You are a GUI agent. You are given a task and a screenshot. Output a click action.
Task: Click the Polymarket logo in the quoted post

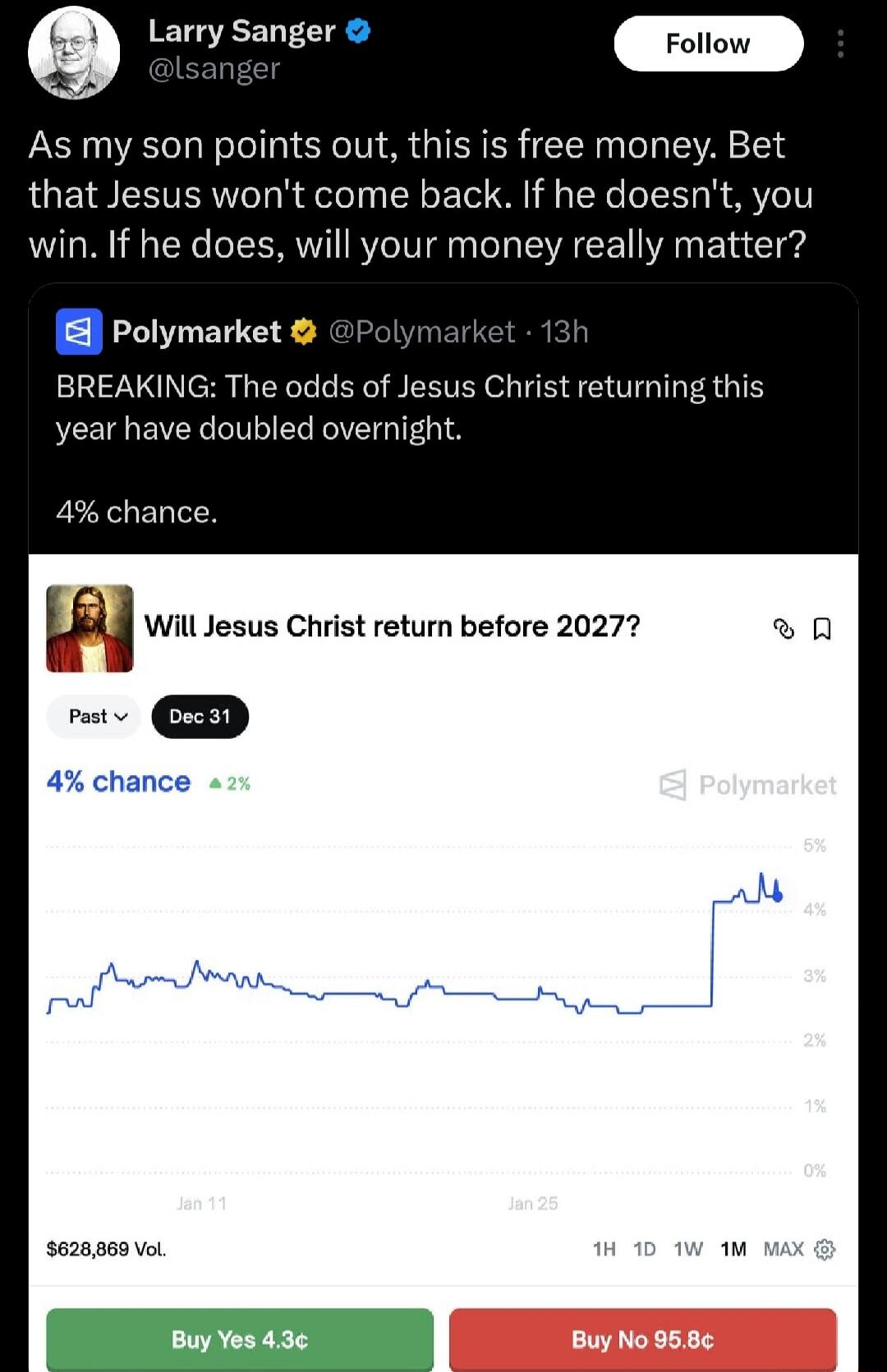coord(78,331)
